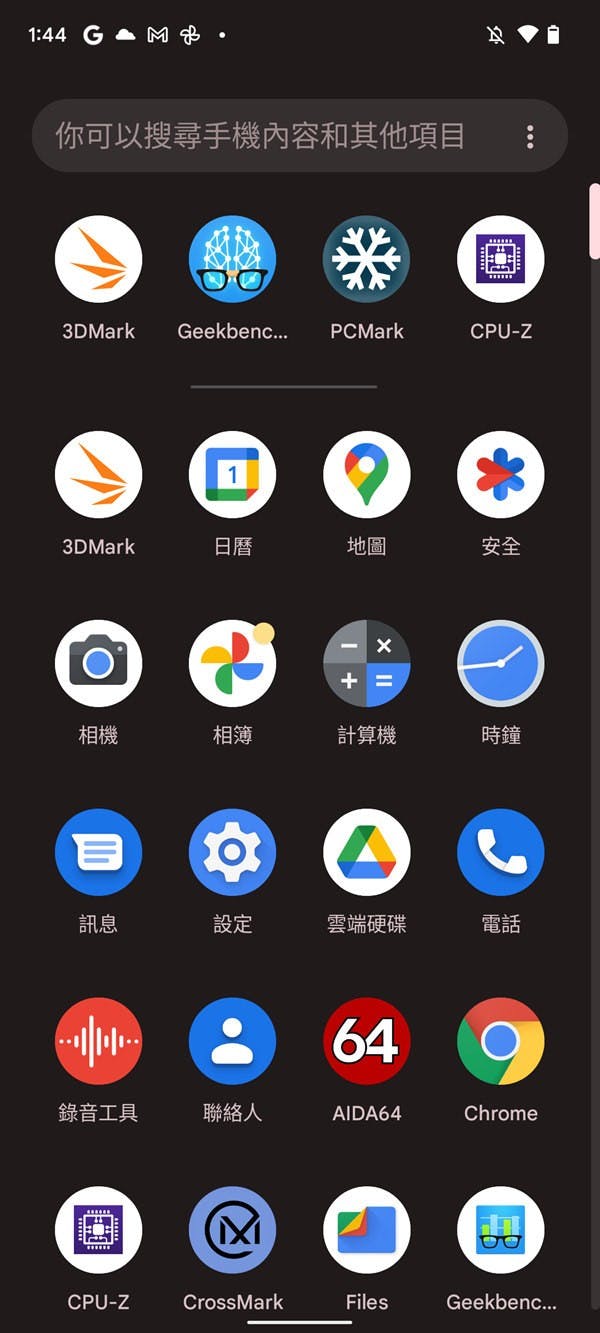Open Google Photos (相簿)
The height and width of the screenshot is (1333, 600).
point(232,664)
